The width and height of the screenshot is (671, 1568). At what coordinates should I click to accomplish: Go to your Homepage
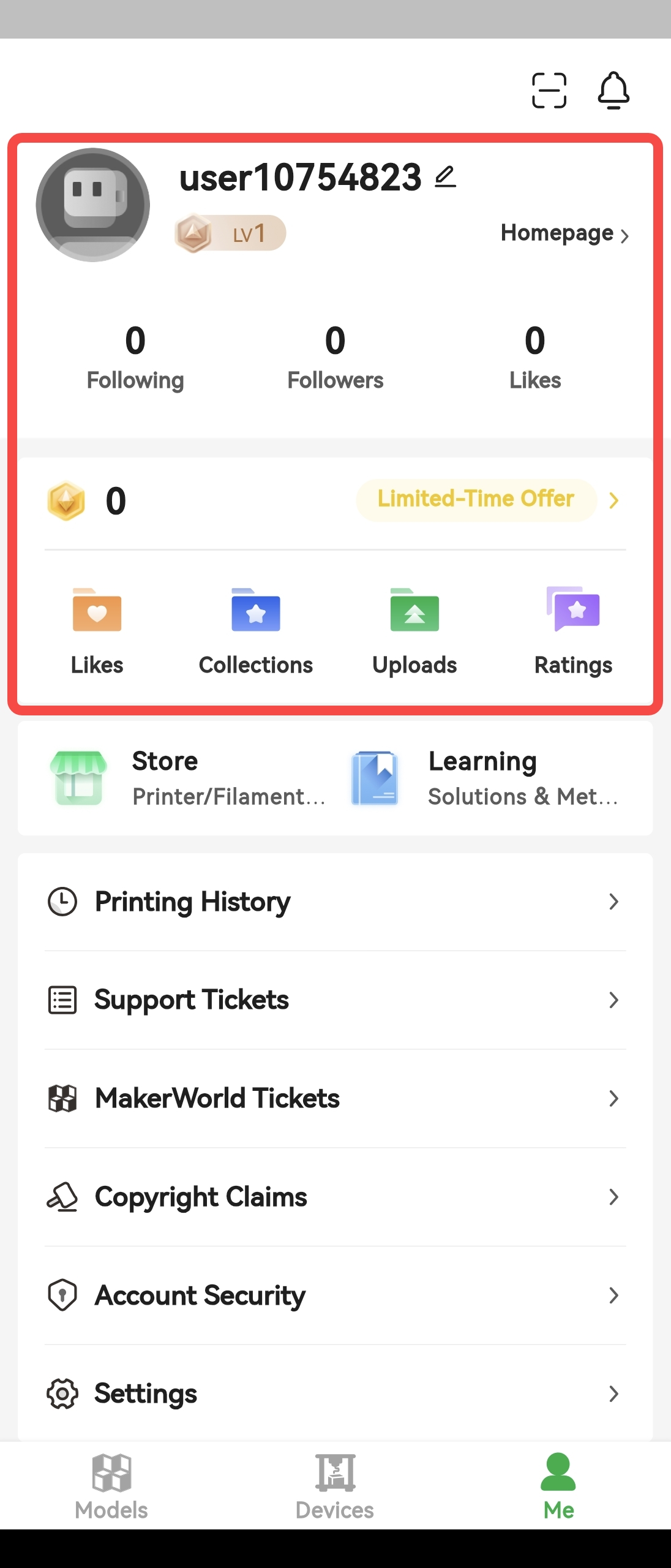(x=564, y=233)
